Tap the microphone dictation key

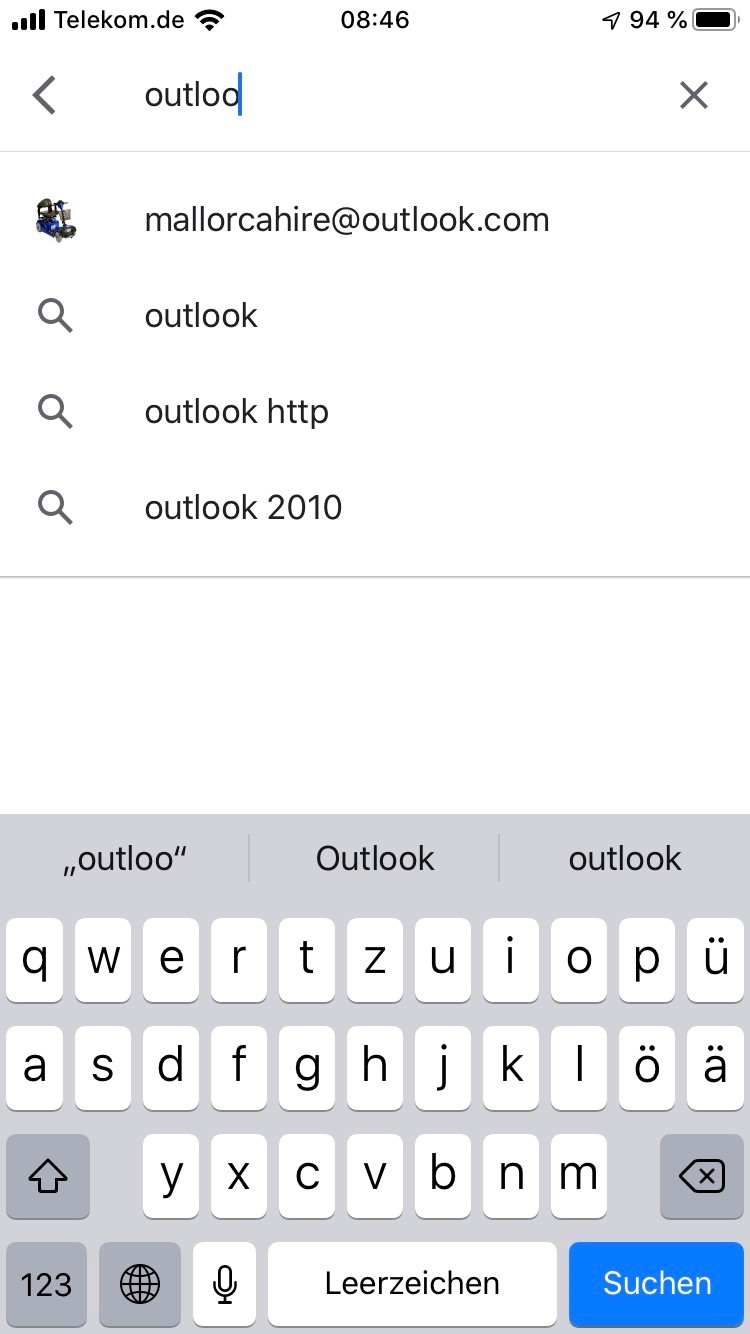click(x=225, y=1283)
